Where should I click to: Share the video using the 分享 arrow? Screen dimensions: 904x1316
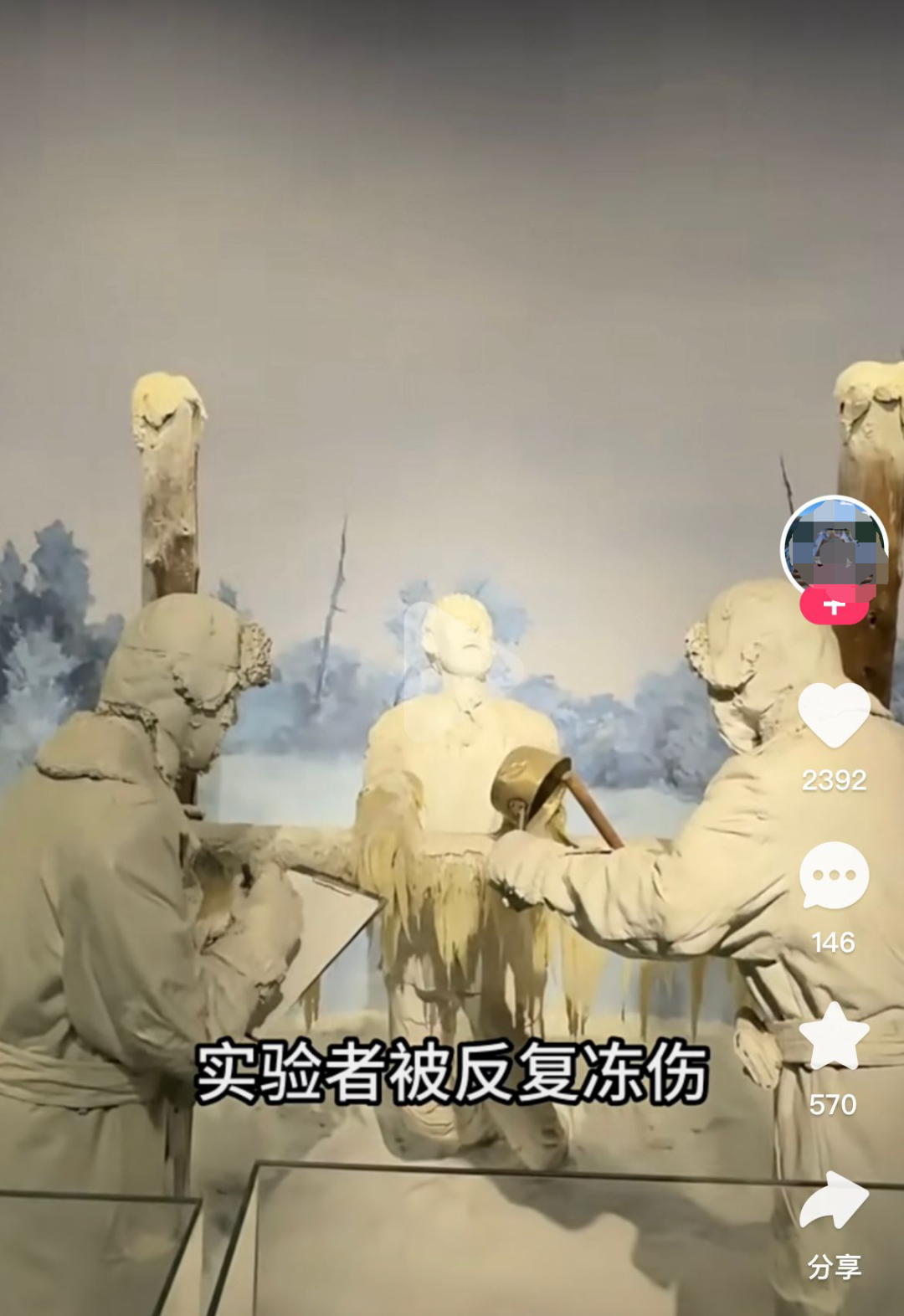[834, 1200]
